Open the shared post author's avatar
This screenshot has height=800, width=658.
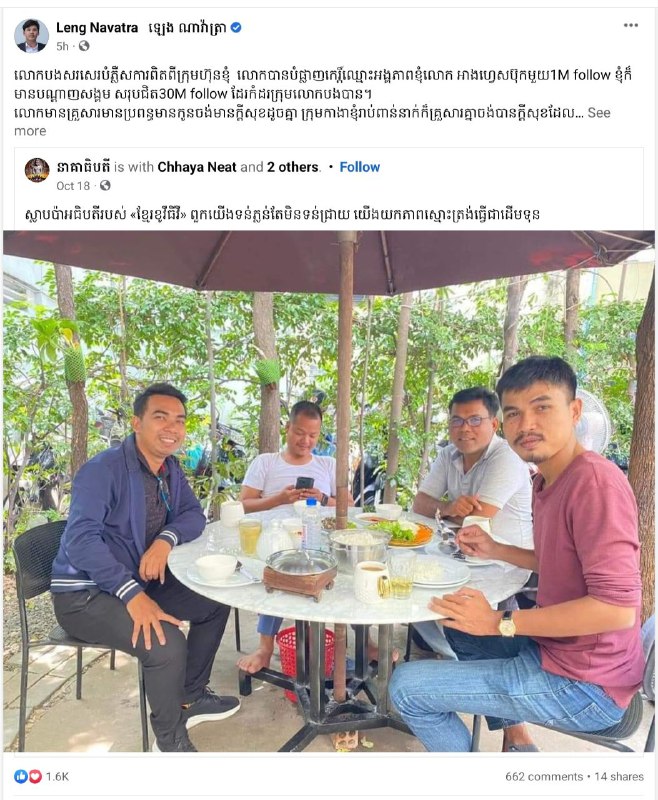(37, 170)
